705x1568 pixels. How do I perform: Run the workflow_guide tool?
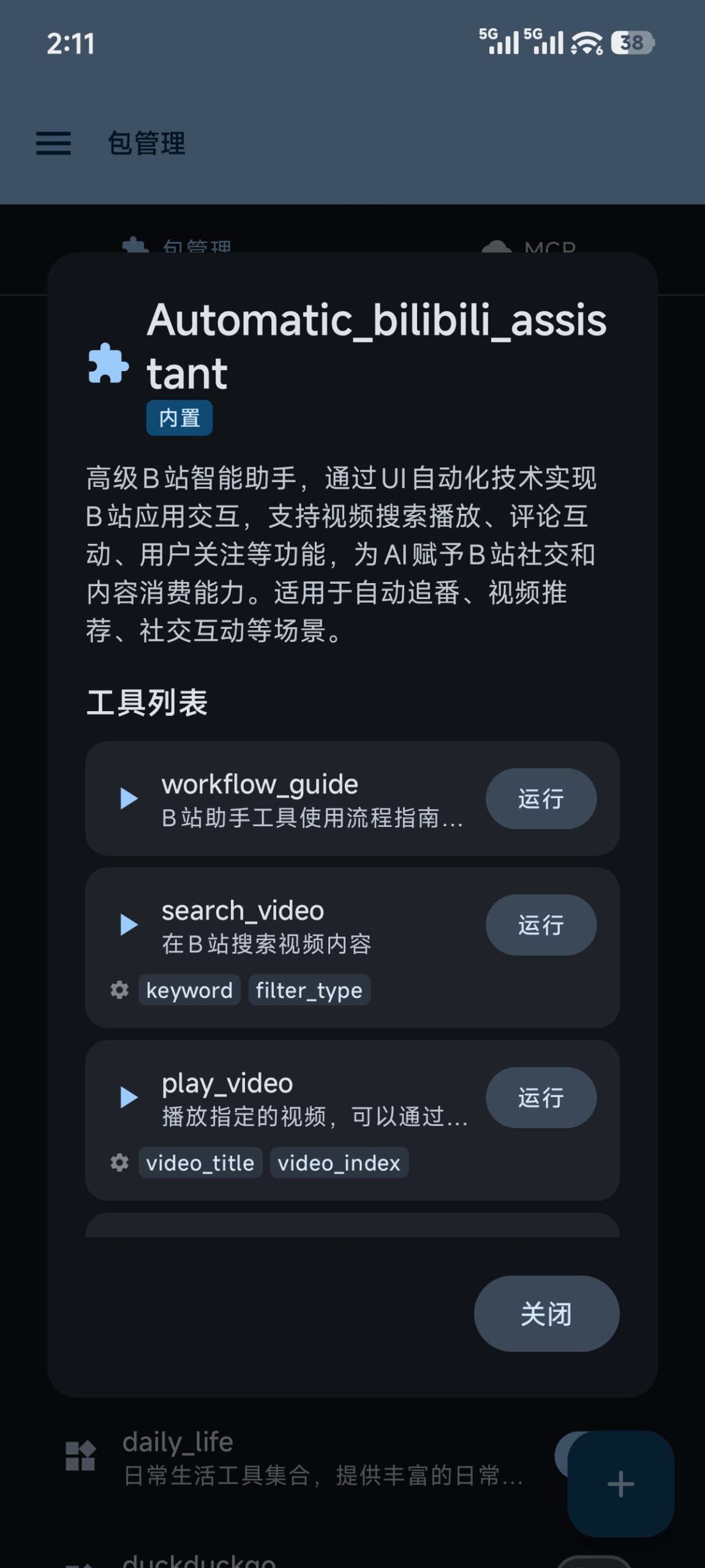click(540, 799)
